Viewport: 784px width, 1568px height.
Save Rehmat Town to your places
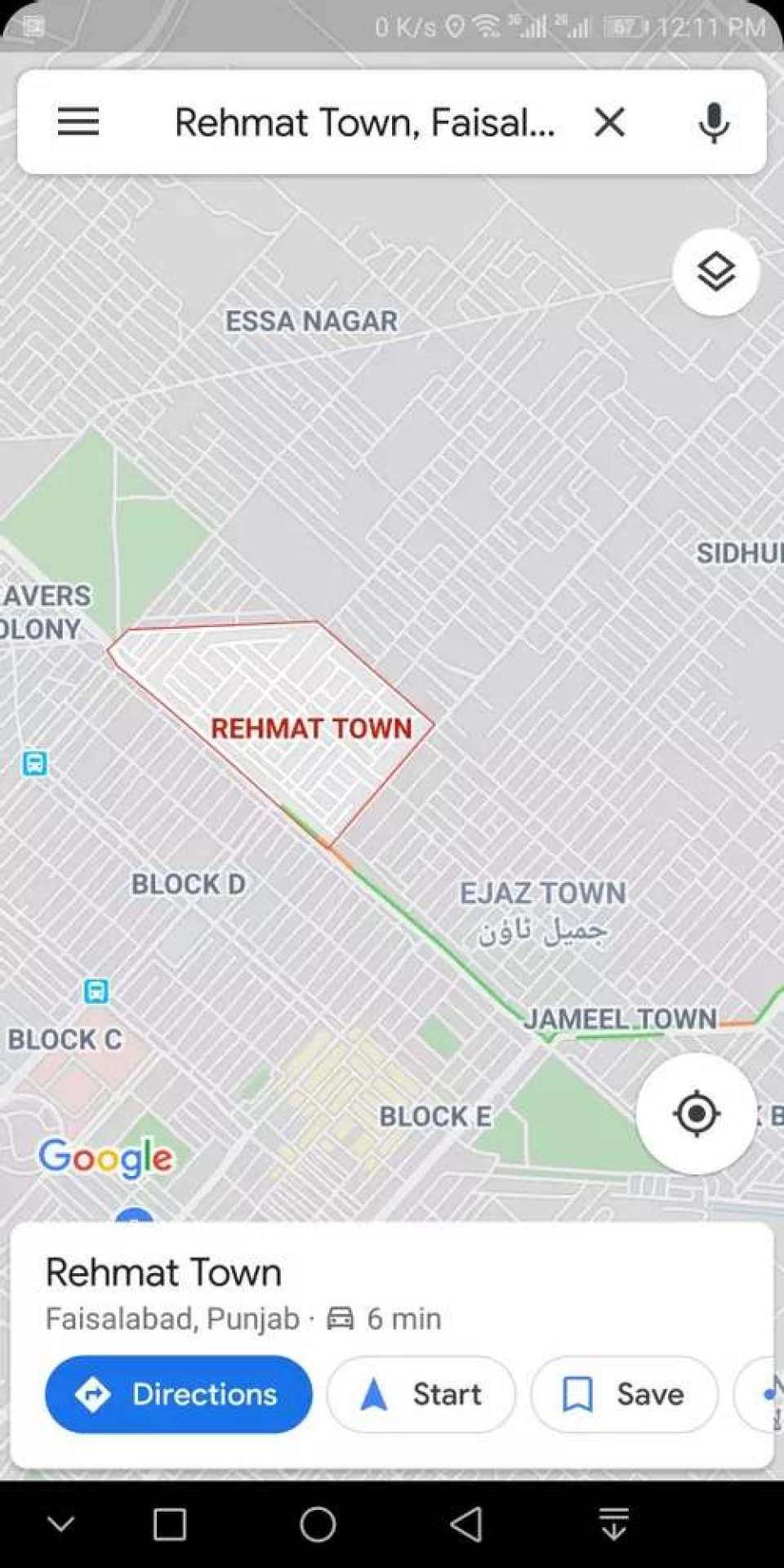[625, 1394]
